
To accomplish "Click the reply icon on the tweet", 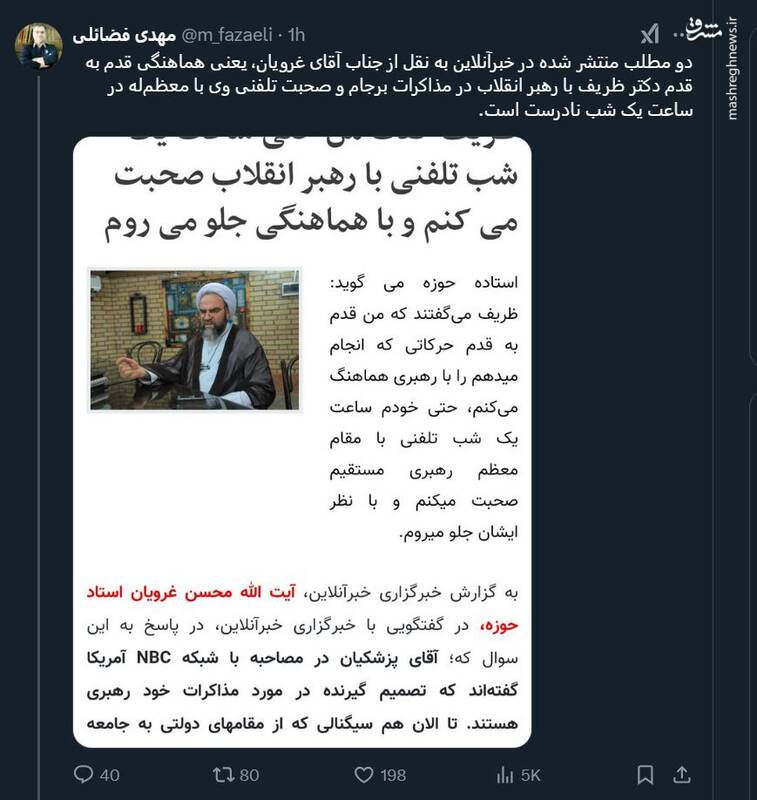I will pos(84,771).
